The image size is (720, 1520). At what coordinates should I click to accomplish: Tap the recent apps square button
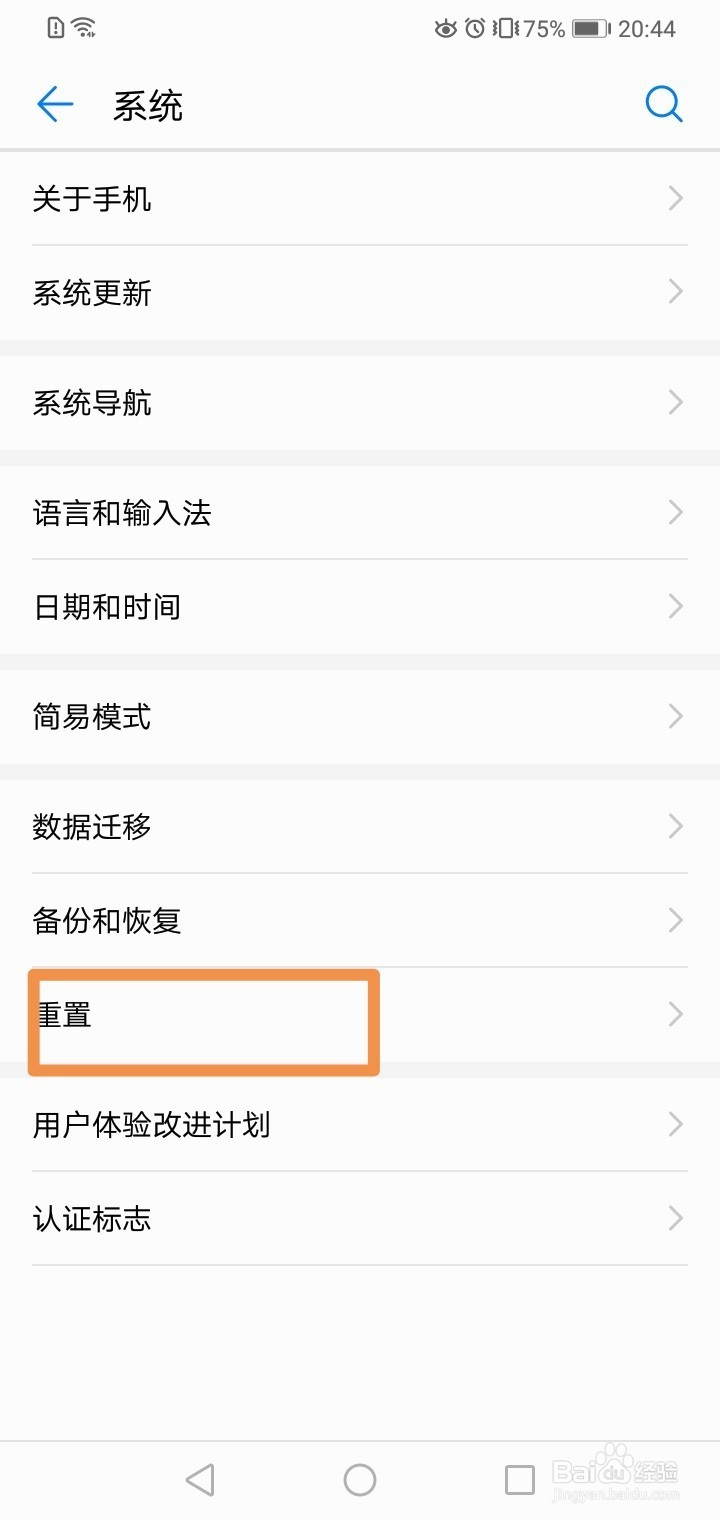[518, 1479]
